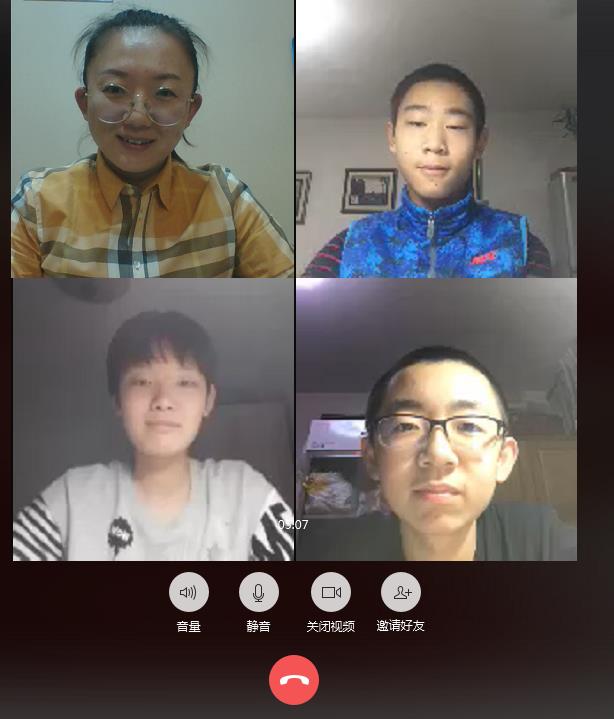Select the woman in the plaid shirt

click(152, 139)
